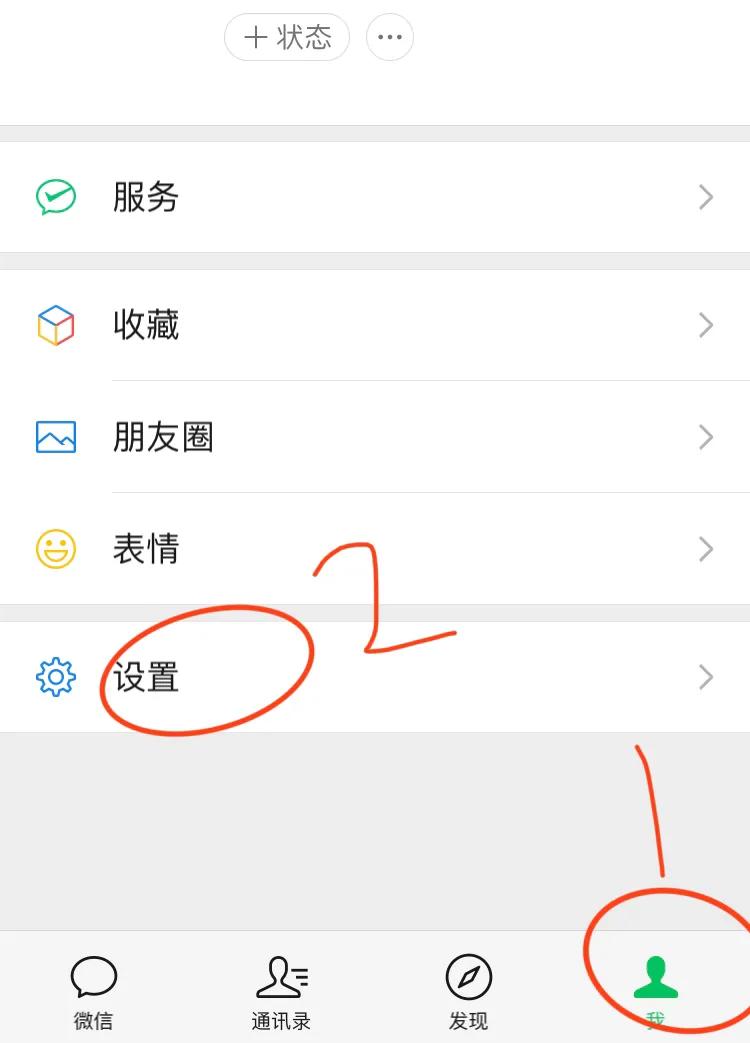The height and width of the screenshot is (1043, 750).
Task: Open the 发现 compass icon
Action: click(468, 978)
